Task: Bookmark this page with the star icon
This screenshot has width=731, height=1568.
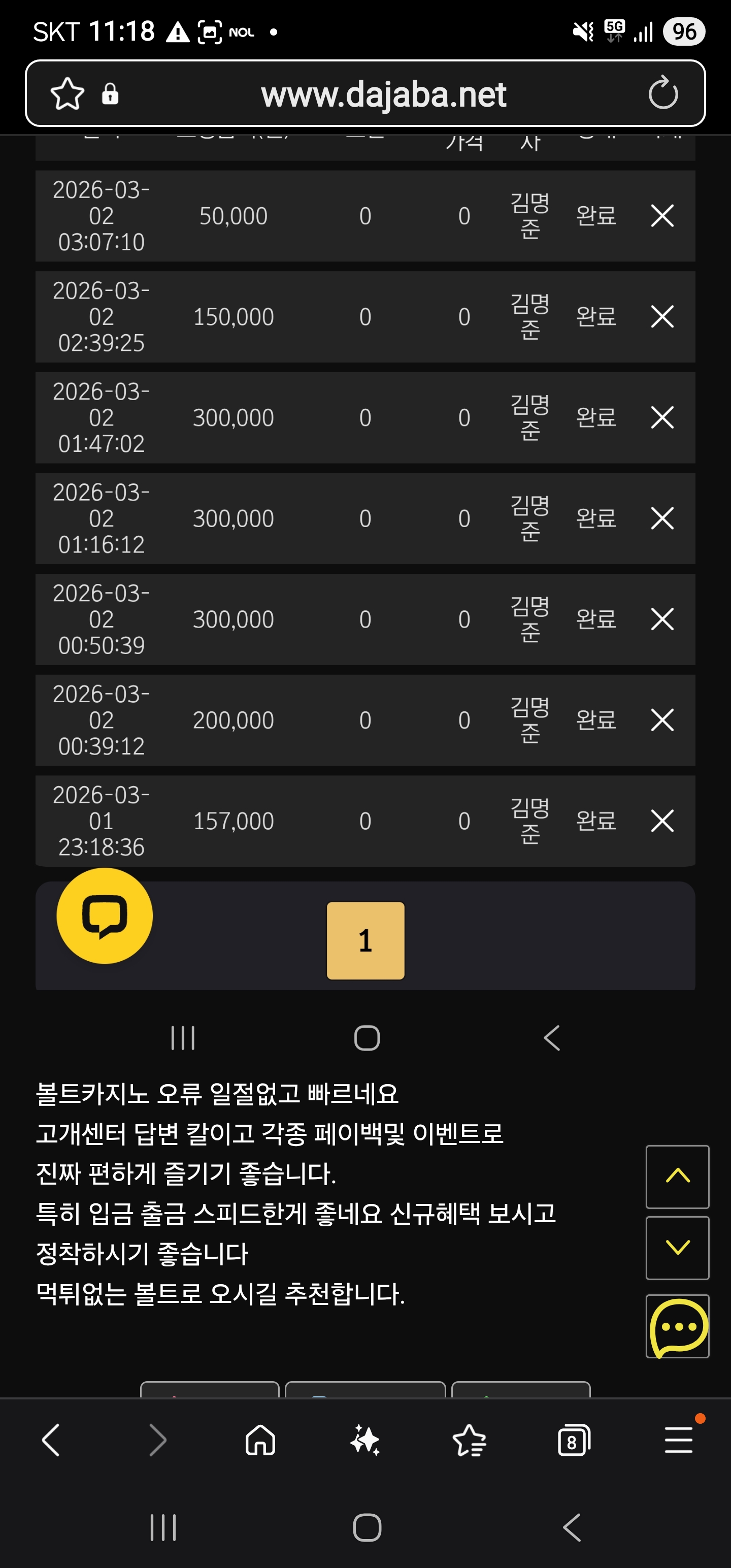Action: (x=69, y=94)
